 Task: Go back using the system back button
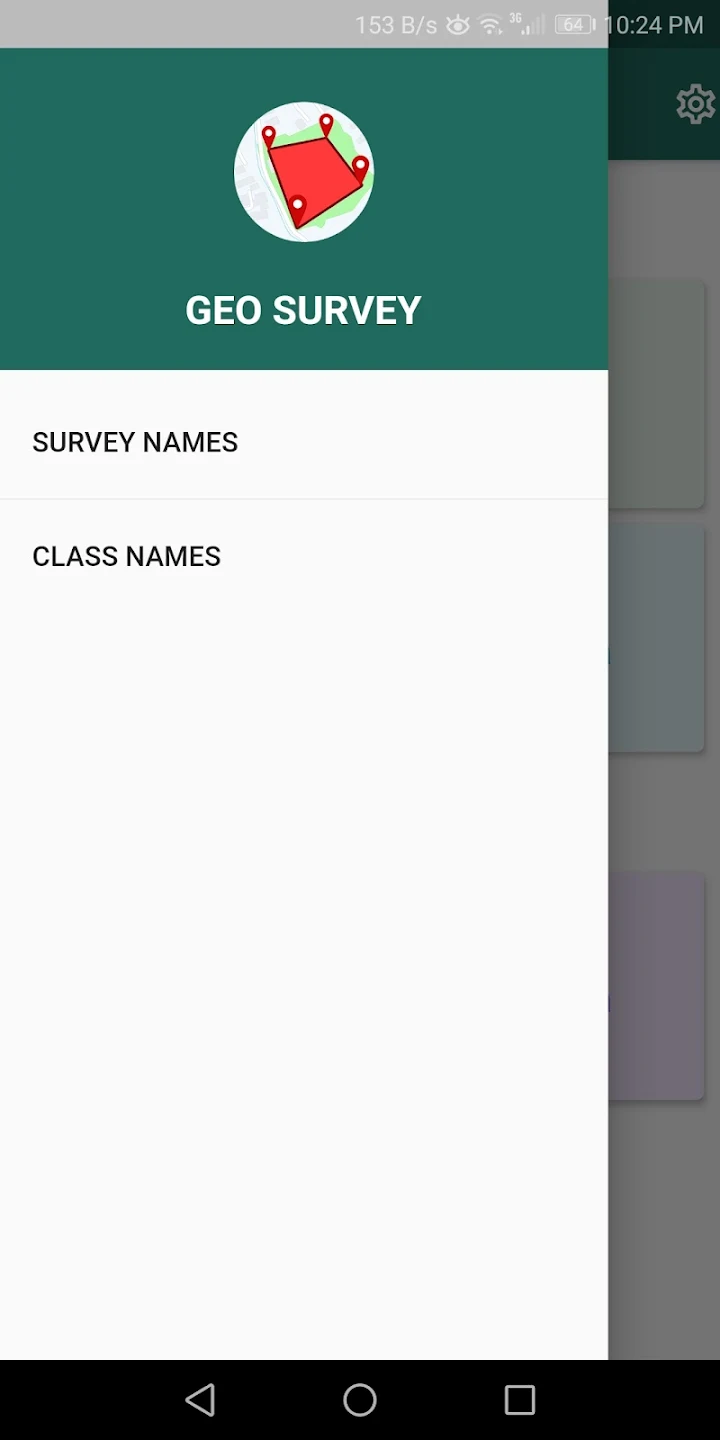coord(200,1400)
